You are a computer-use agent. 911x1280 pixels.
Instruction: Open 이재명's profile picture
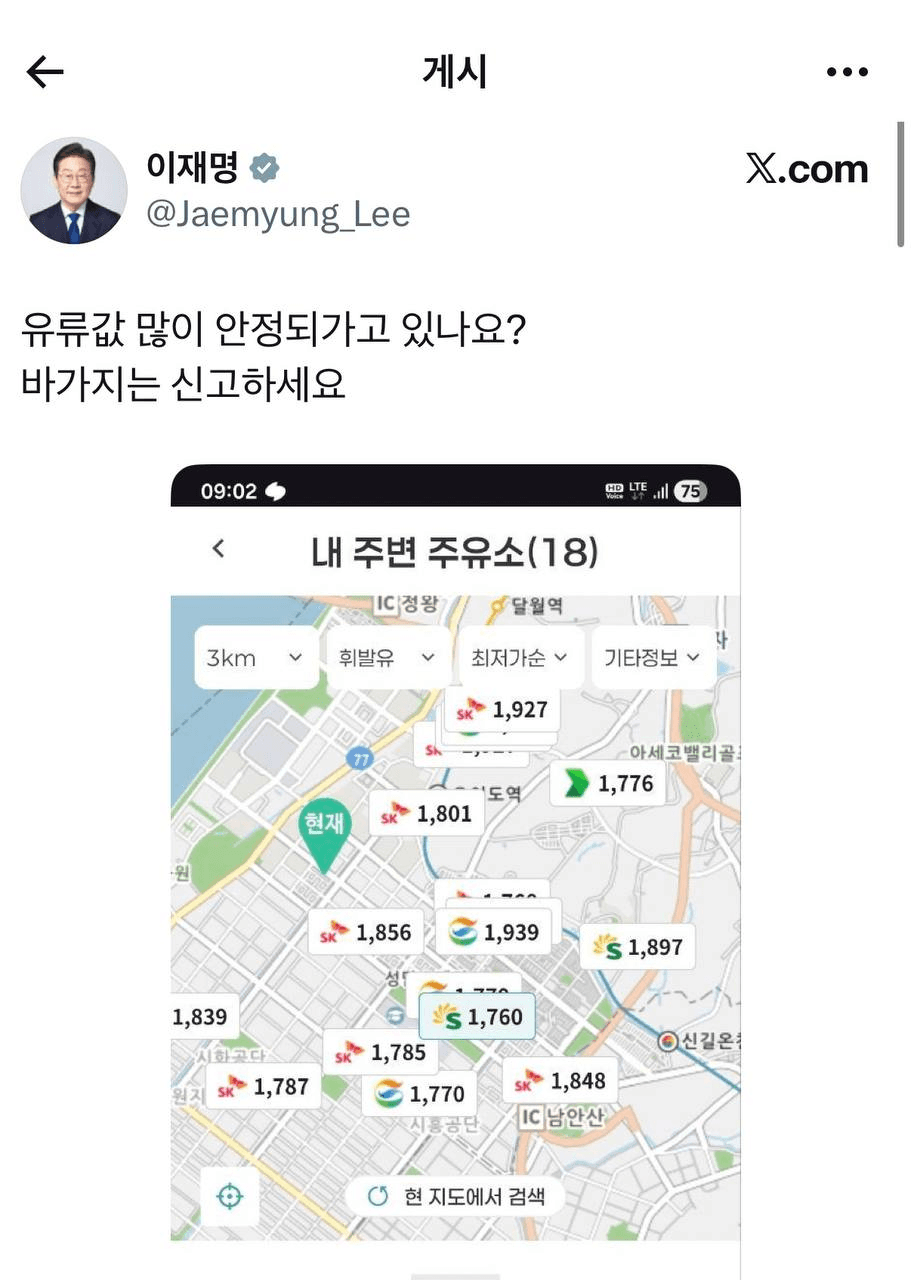(x=74, y=190)
